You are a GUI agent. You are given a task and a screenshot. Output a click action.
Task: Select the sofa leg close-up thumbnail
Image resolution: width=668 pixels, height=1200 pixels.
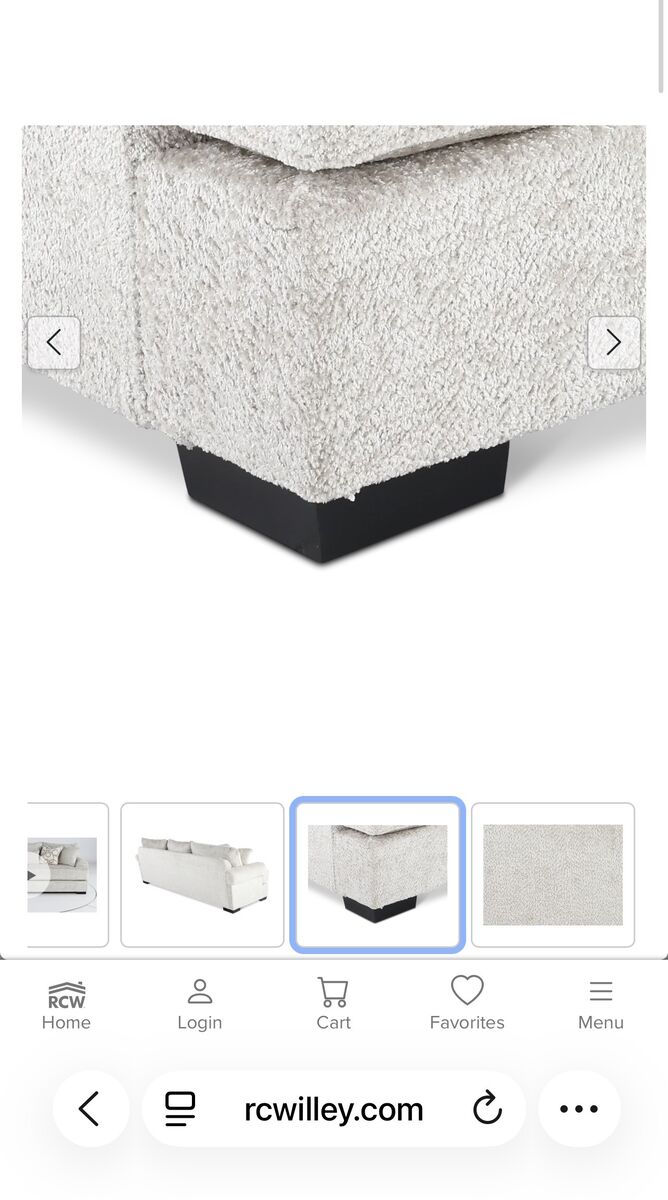[377, 875]
